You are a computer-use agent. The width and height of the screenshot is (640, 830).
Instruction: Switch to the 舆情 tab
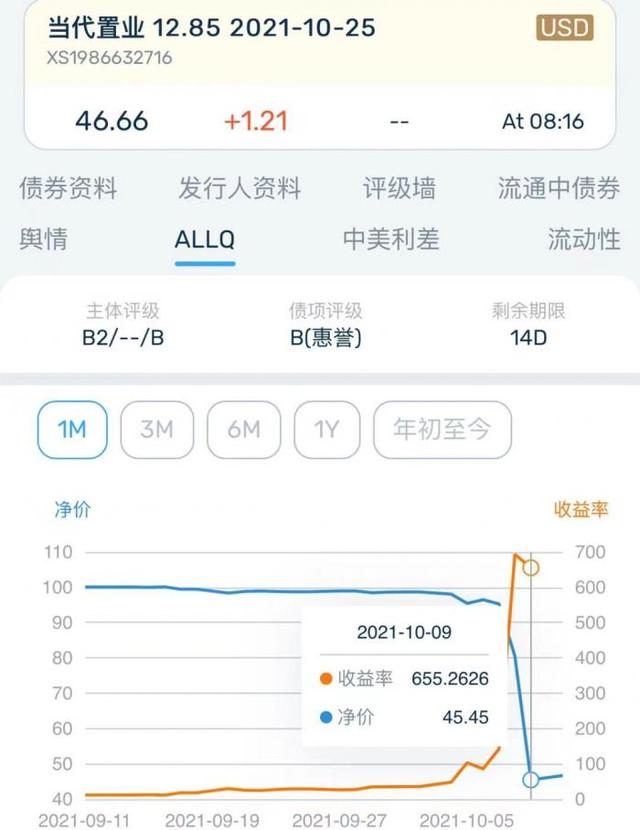click(x=43, y=240)
